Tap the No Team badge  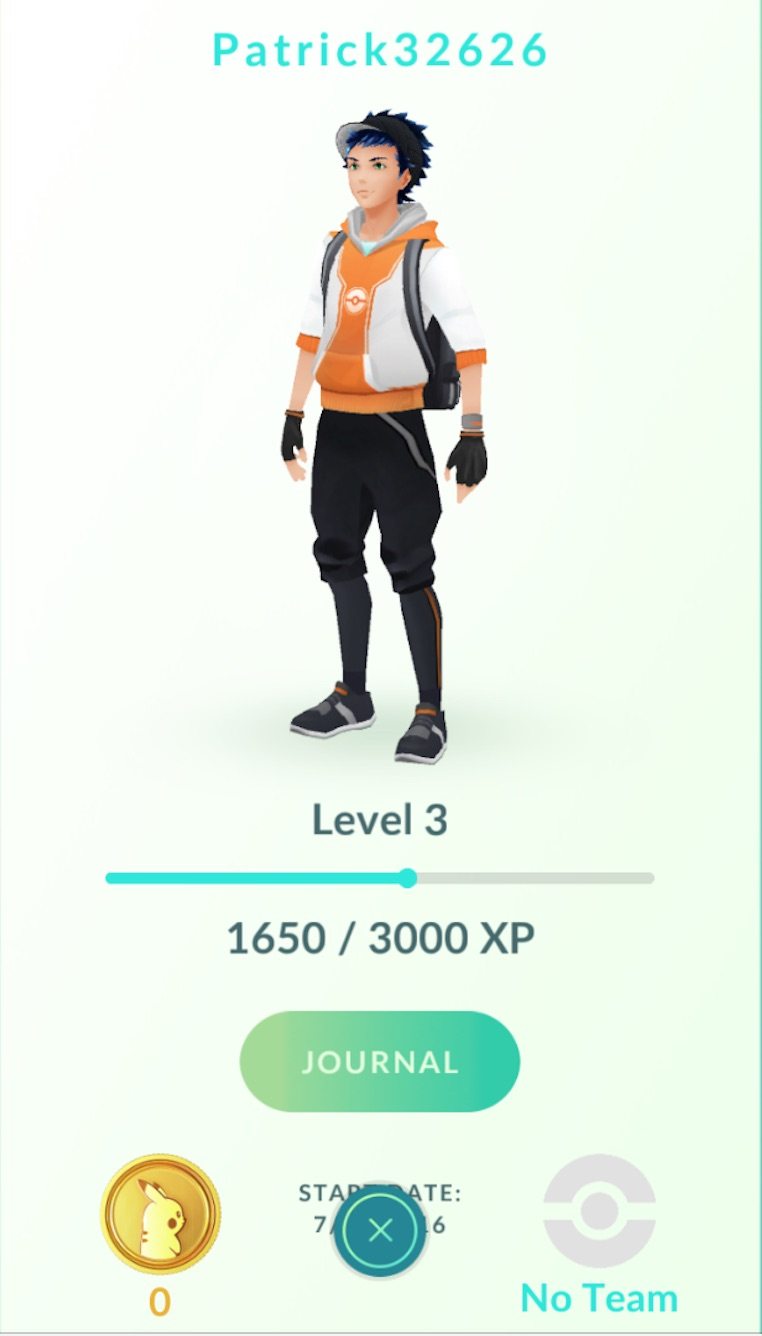coord(599,1212)
